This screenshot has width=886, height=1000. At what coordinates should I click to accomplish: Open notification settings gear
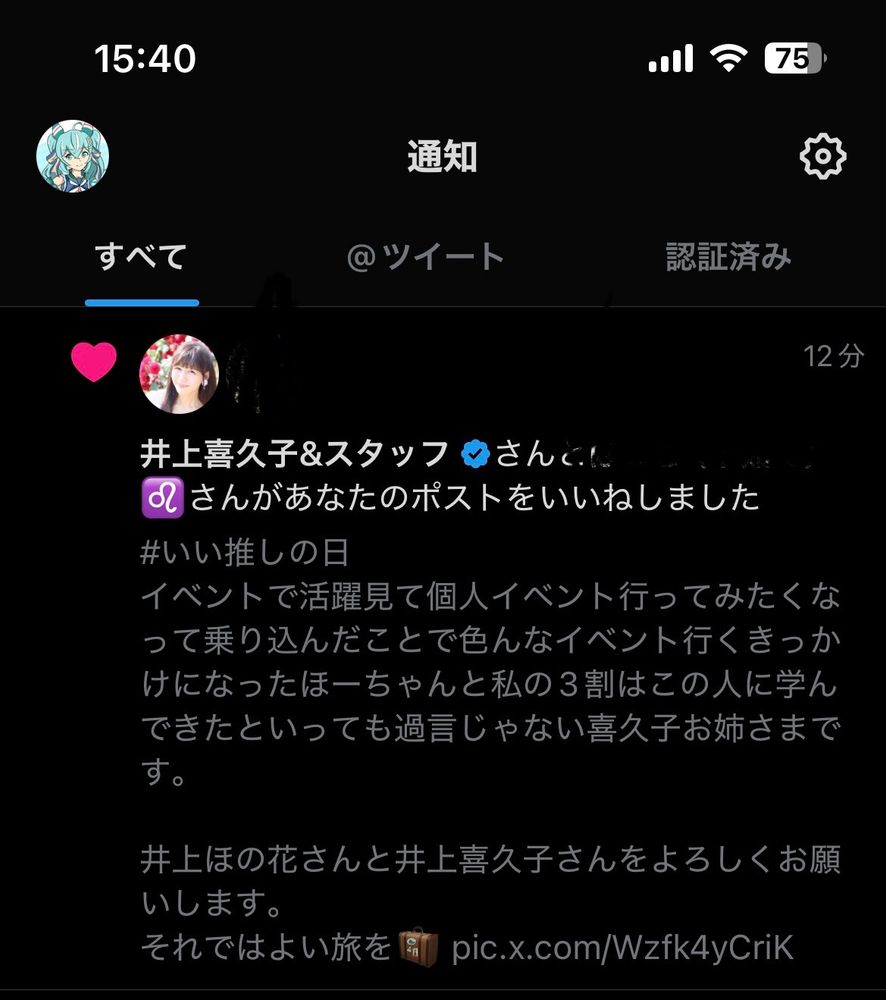[823, 156]
